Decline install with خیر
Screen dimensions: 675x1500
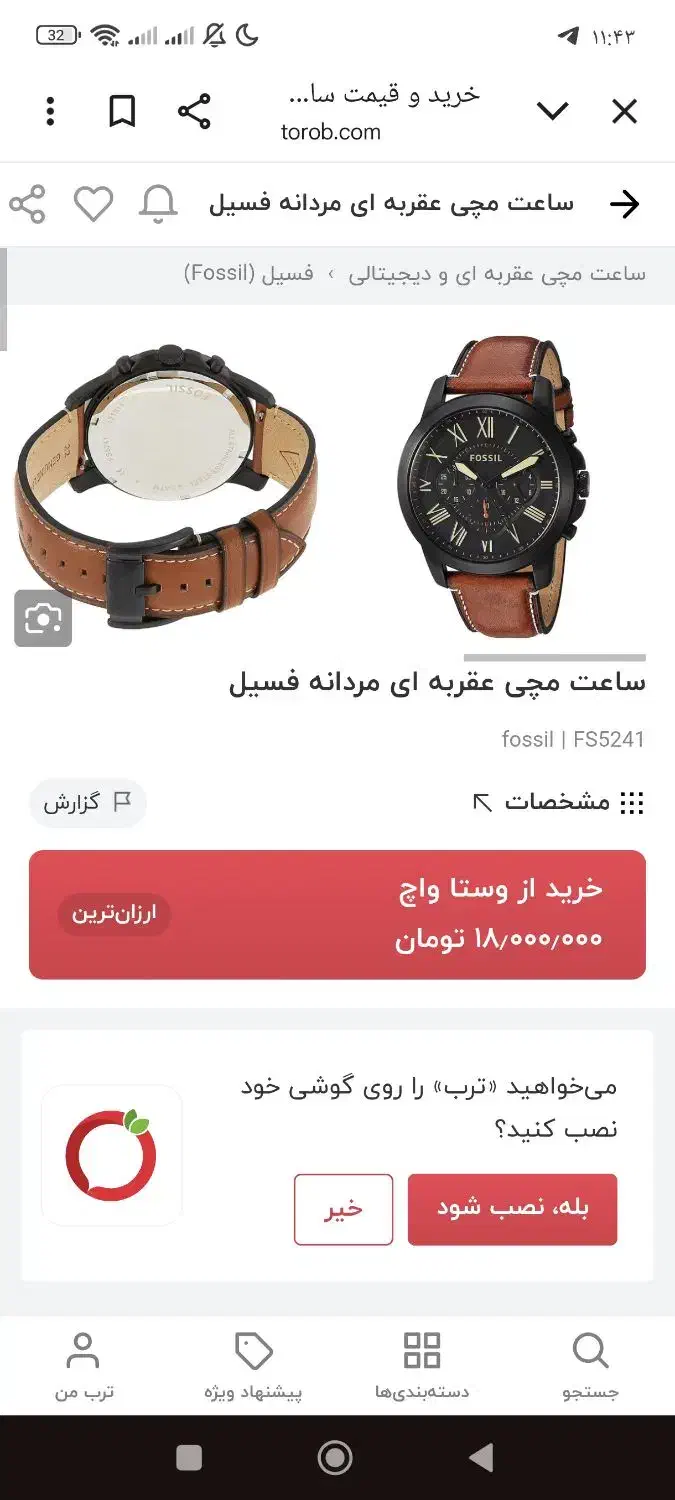pyautogui.click(x=343, y=1208)
